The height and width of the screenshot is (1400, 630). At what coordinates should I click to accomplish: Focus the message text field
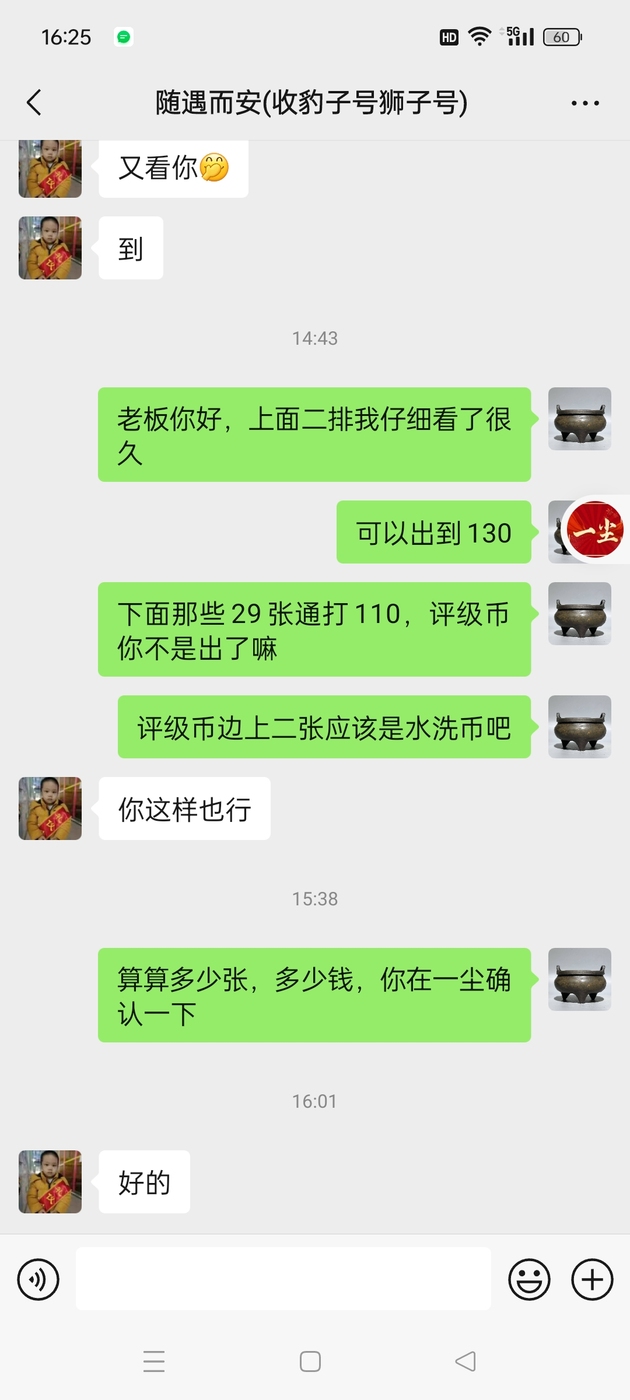click(283, 1278)
